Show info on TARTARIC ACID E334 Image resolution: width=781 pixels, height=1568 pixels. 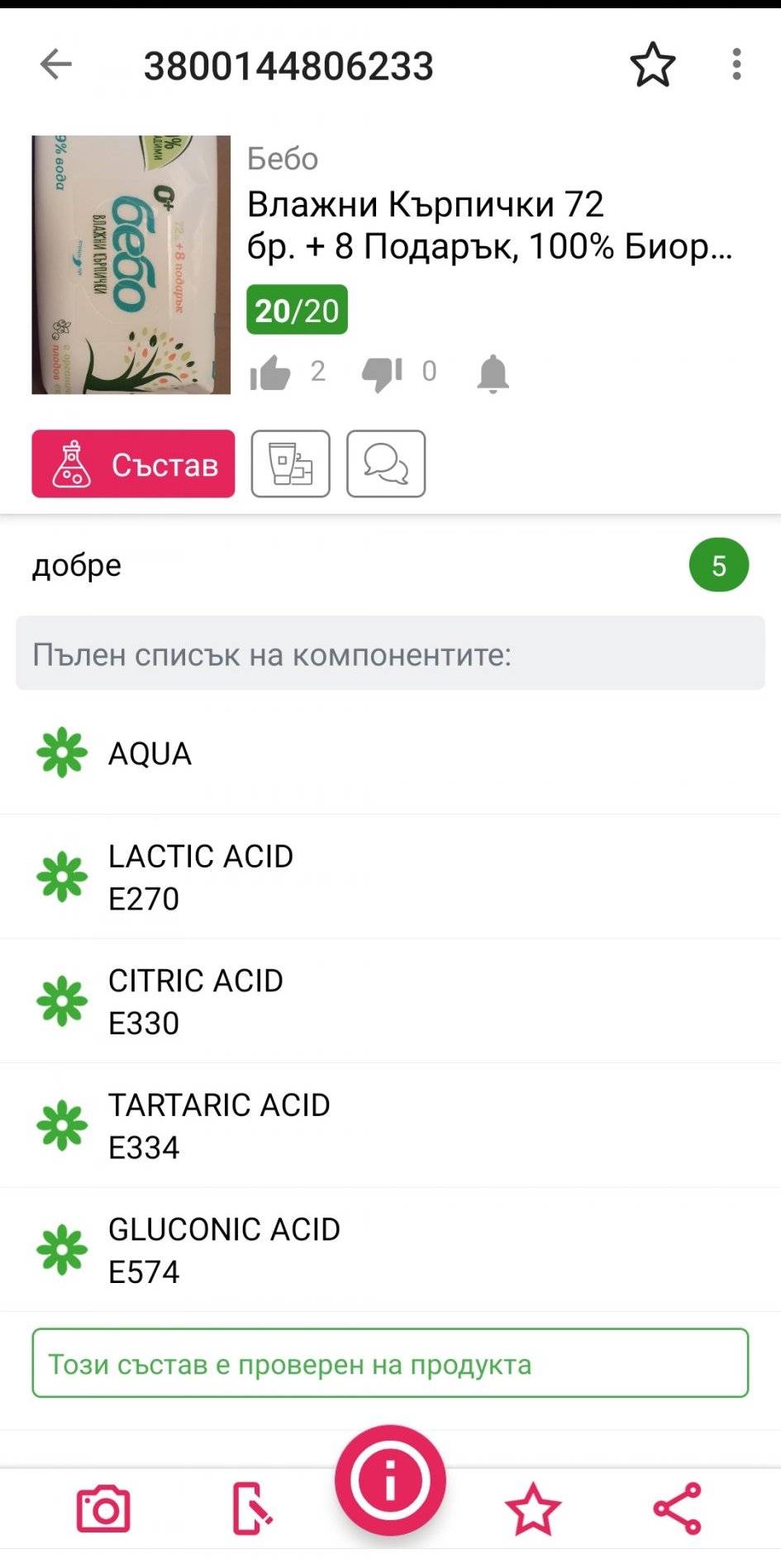coord(218,1125)
